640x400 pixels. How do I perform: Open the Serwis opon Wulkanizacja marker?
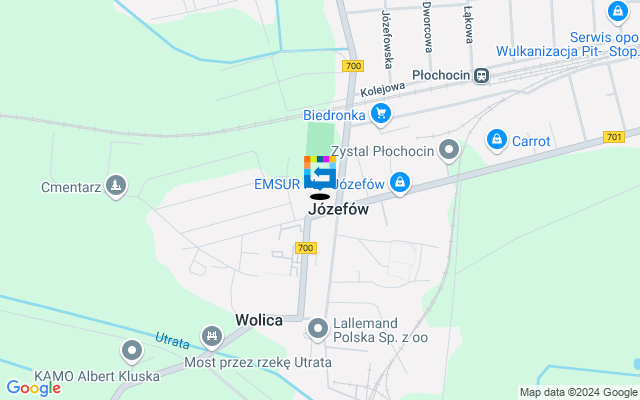617,12
